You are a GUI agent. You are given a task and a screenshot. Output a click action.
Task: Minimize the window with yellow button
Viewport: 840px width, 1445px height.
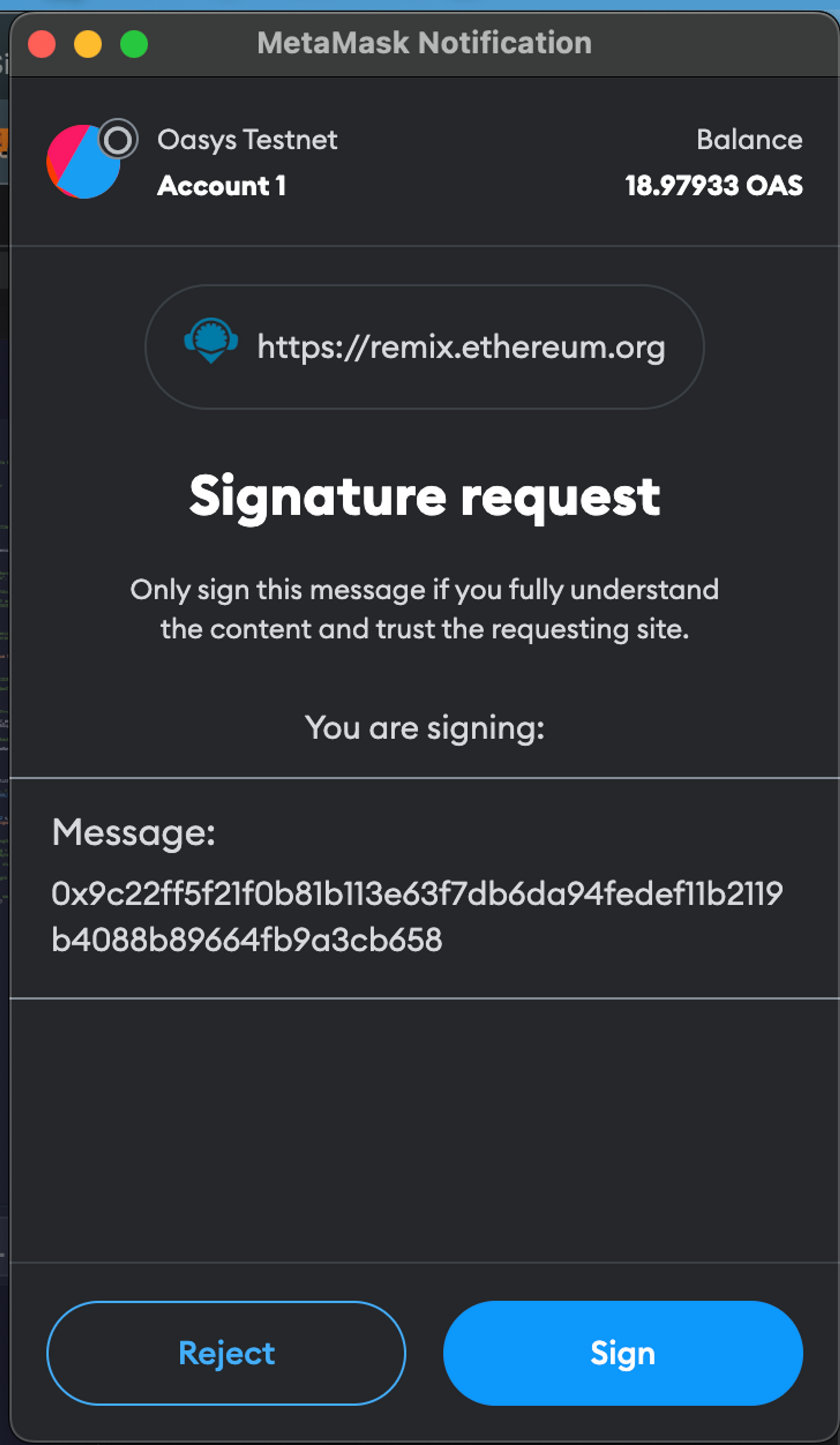coord(88,44)
